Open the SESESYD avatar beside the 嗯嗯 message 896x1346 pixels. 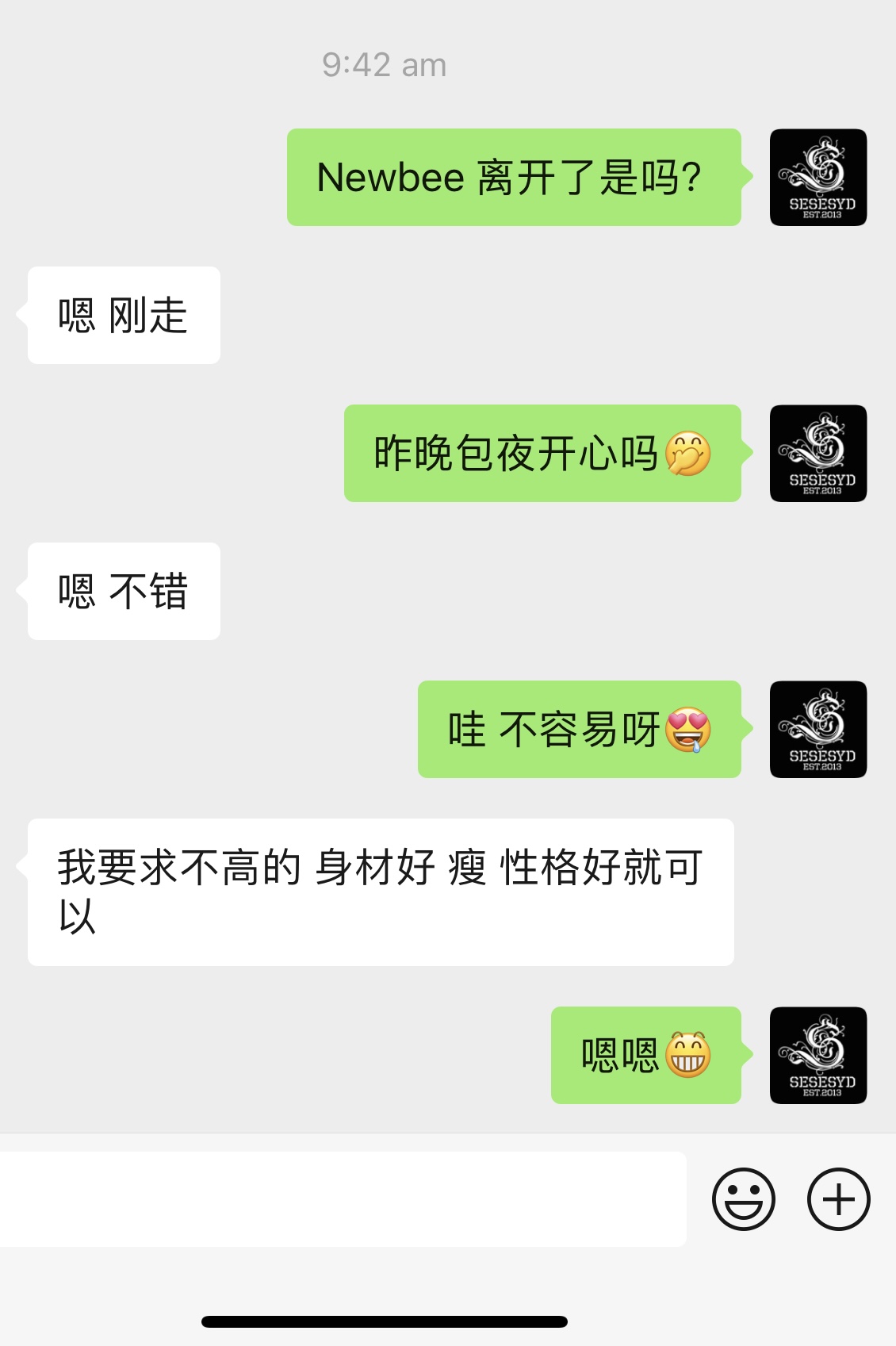tap(818, 1055)
